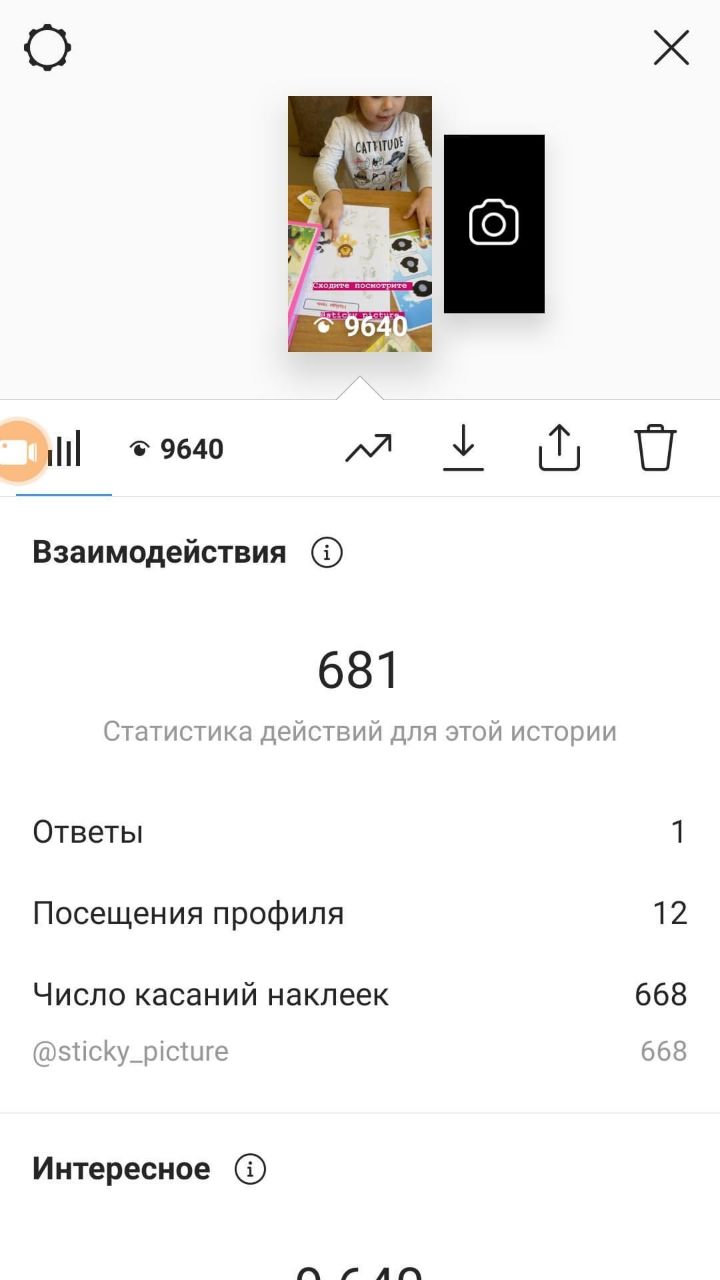
Task: Share the story via upload icon
Action: (559, 447)
